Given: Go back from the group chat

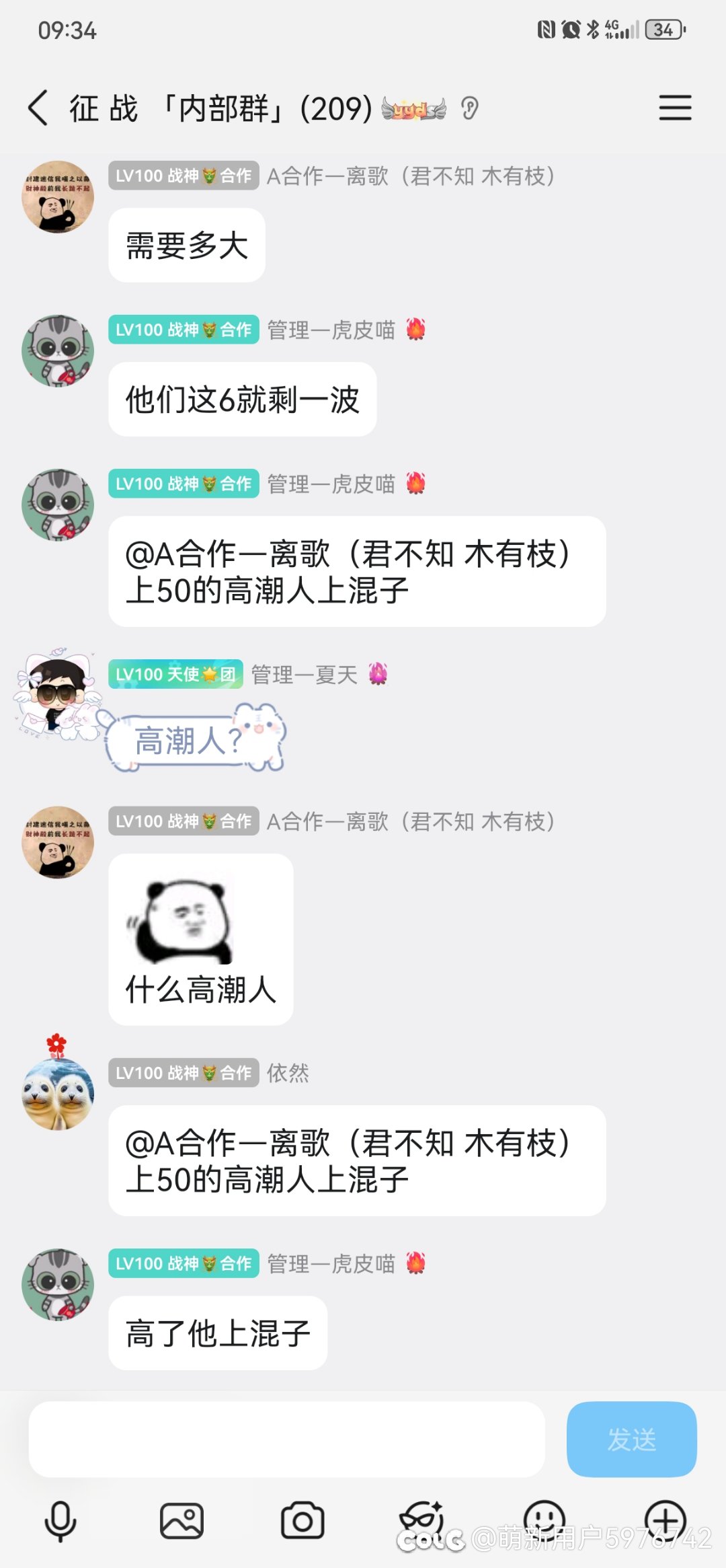Looking at the screenshot, I should pos(38,108).
